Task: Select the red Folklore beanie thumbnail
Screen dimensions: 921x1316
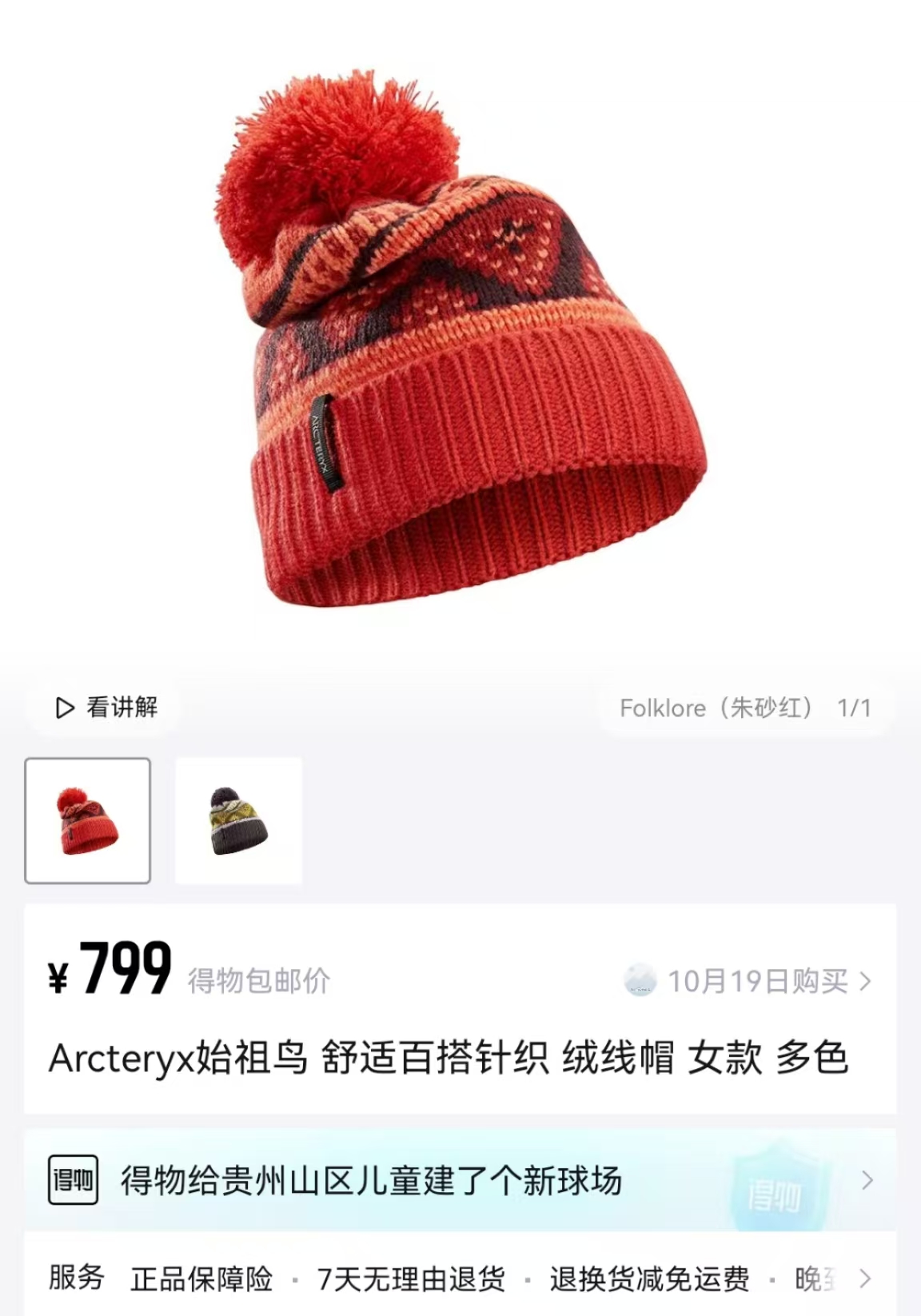Action: click(88, 820)
